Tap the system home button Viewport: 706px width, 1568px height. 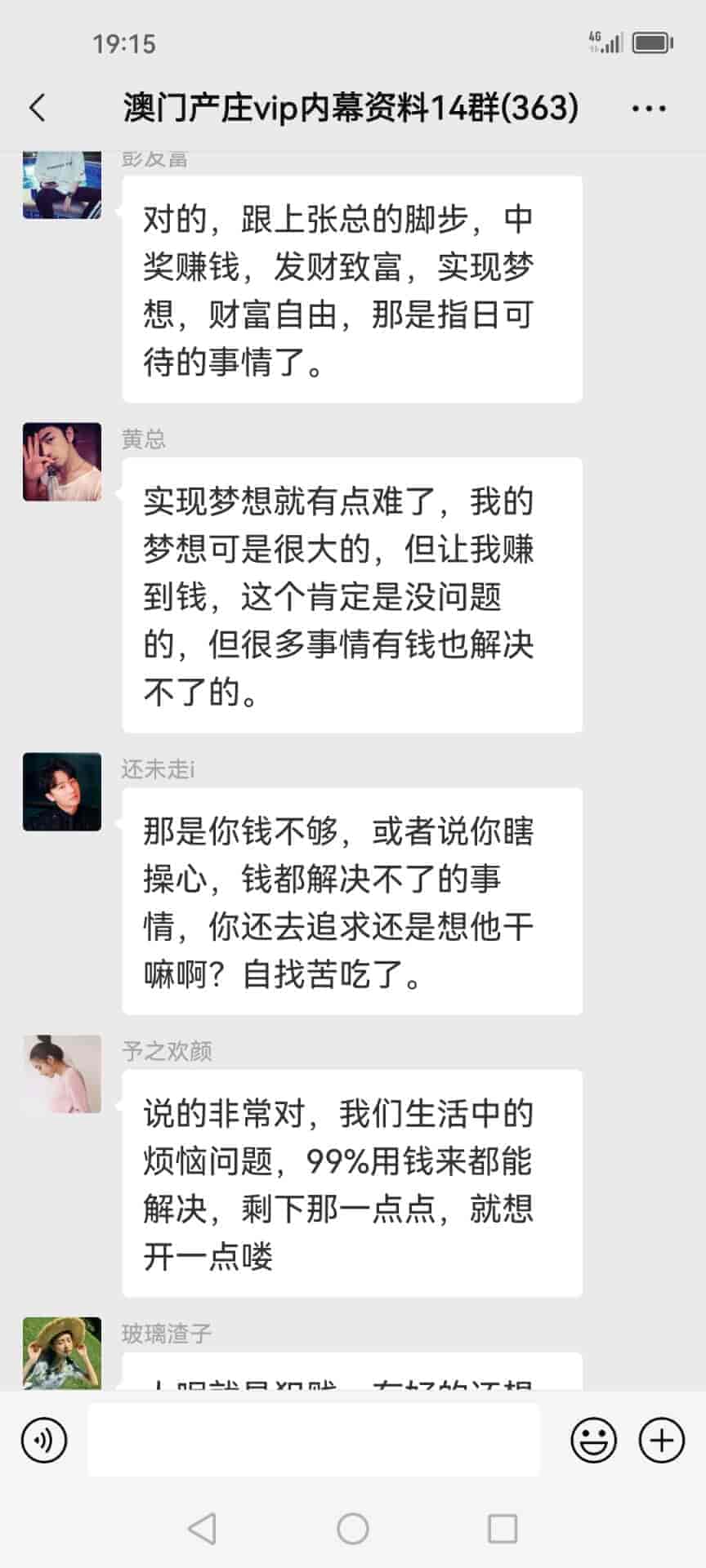[x=353, y=1528]
